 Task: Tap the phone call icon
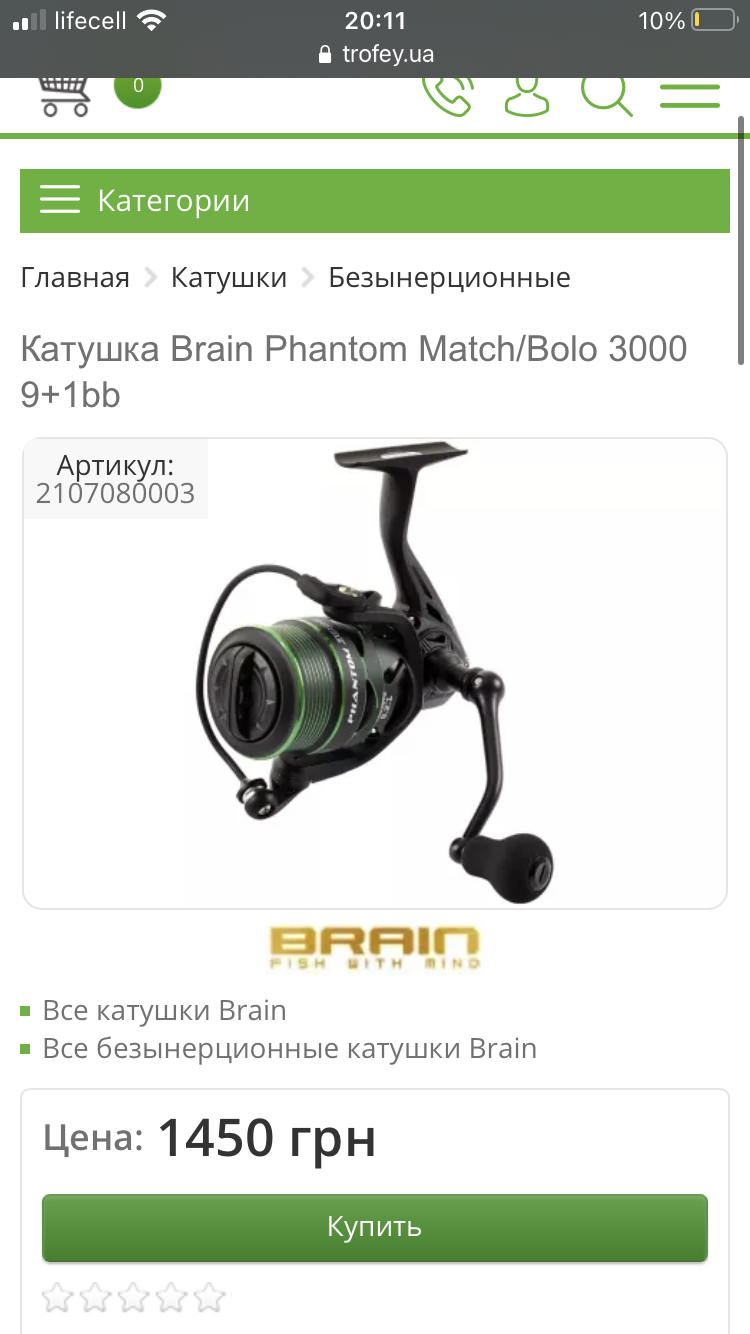pos(447,95)
